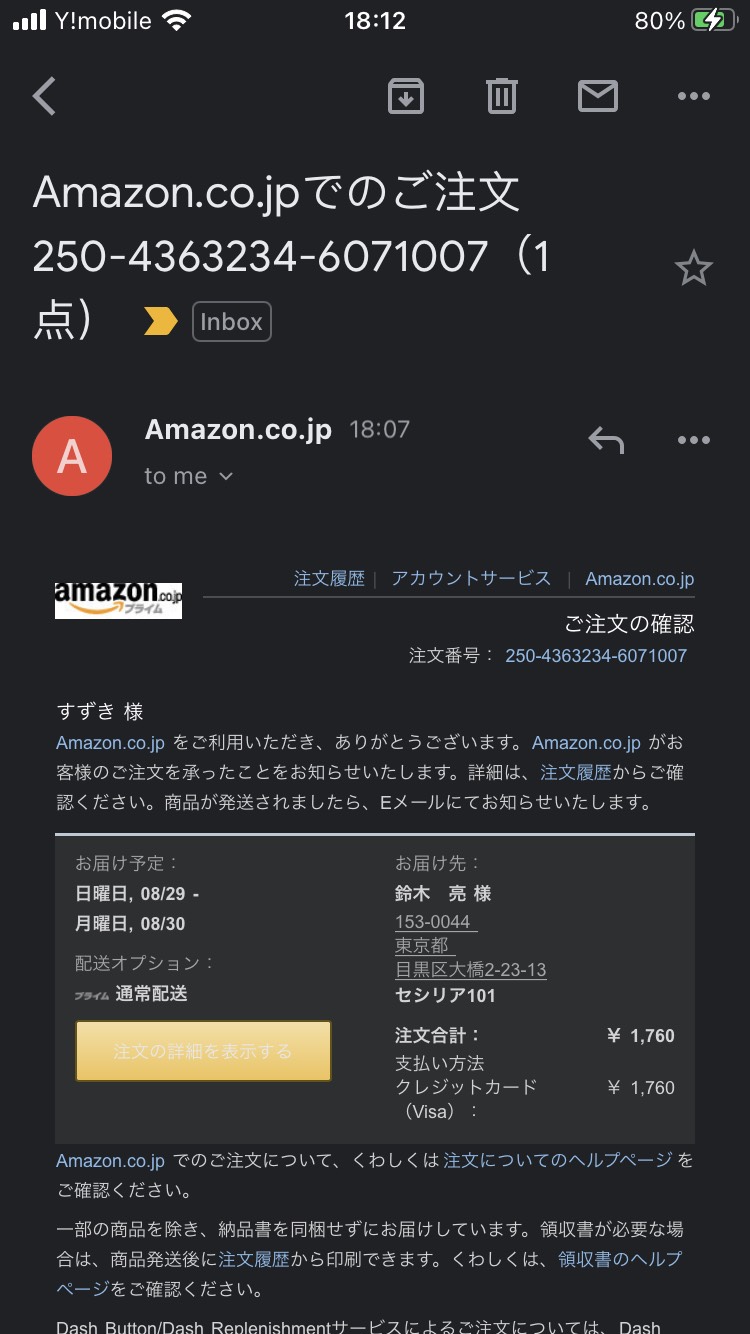Star this Amazon order email

click(693, 268)
